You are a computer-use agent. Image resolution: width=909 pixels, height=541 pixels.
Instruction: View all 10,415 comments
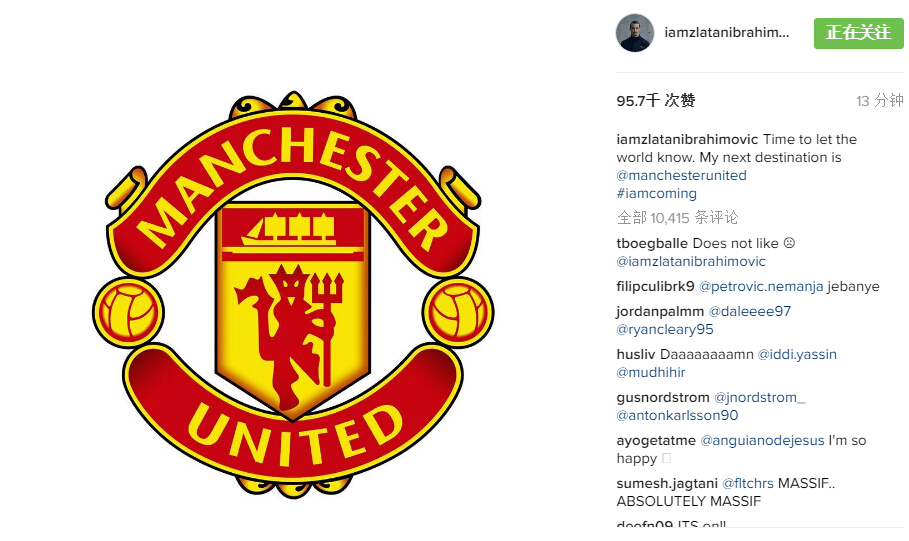(677, 218)
